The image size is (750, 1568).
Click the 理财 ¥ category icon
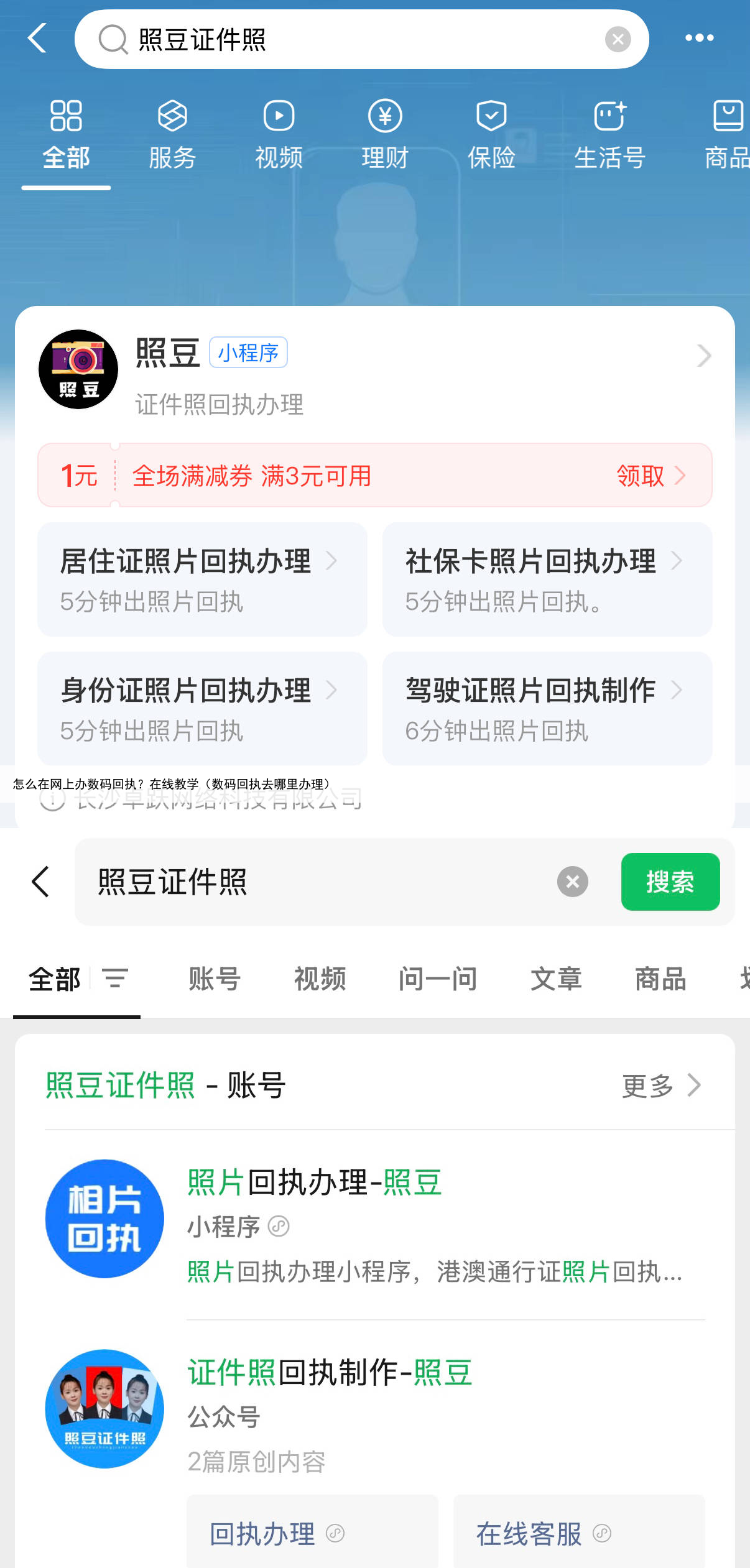(x=384, y=117)
